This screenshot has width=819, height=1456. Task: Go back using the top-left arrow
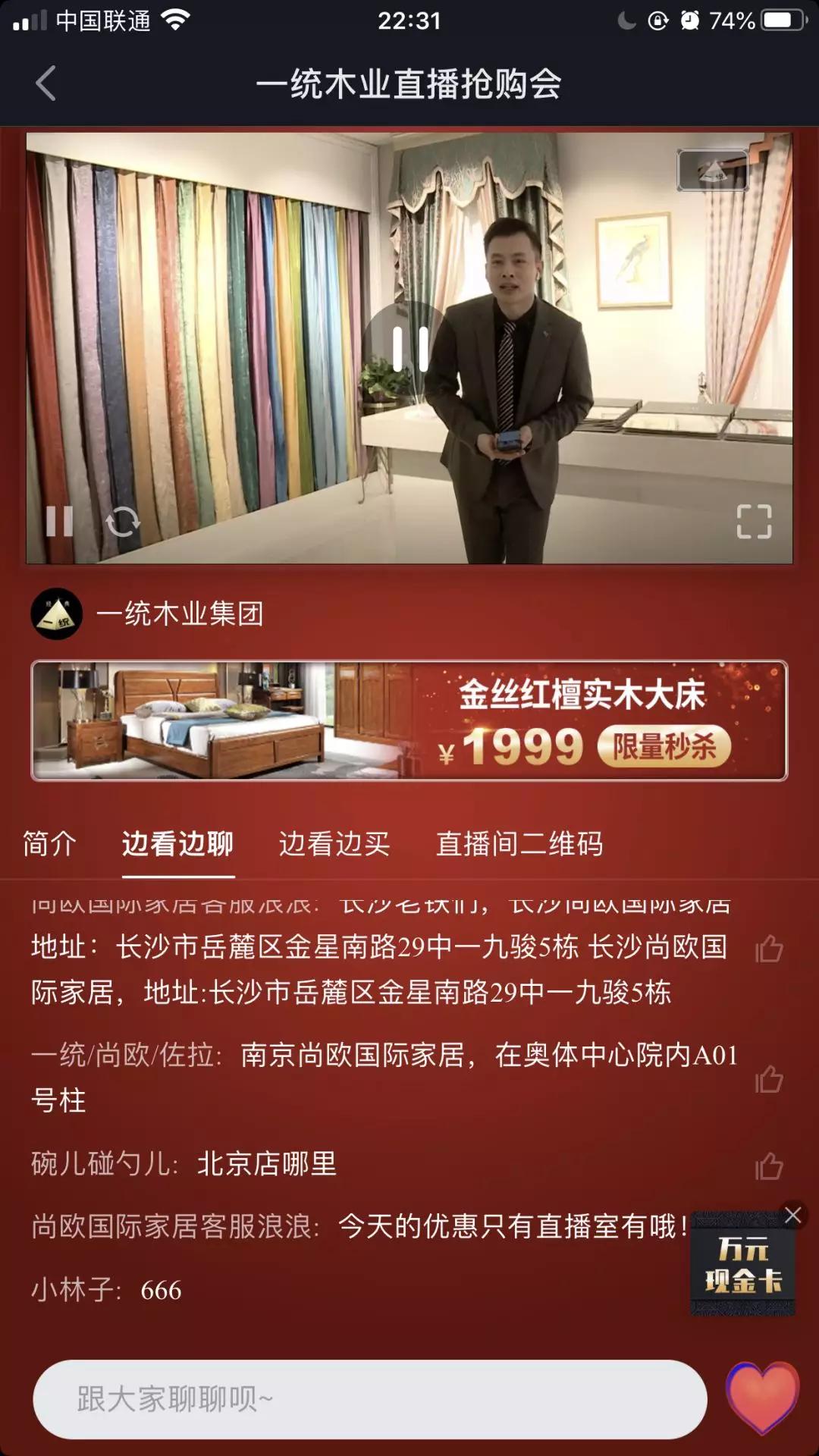(47, 83)
